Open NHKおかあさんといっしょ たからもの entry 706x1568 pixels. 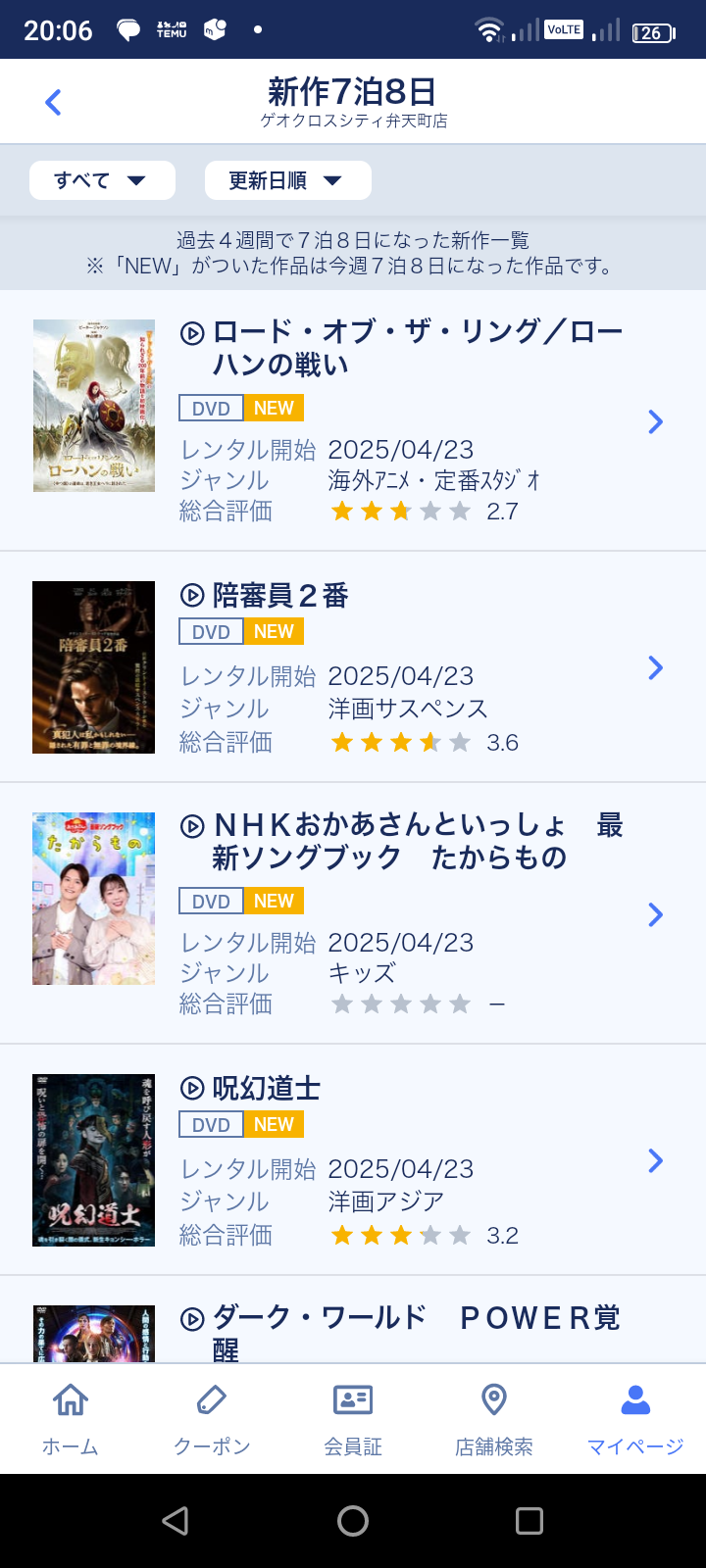click(x=353, y=913)
